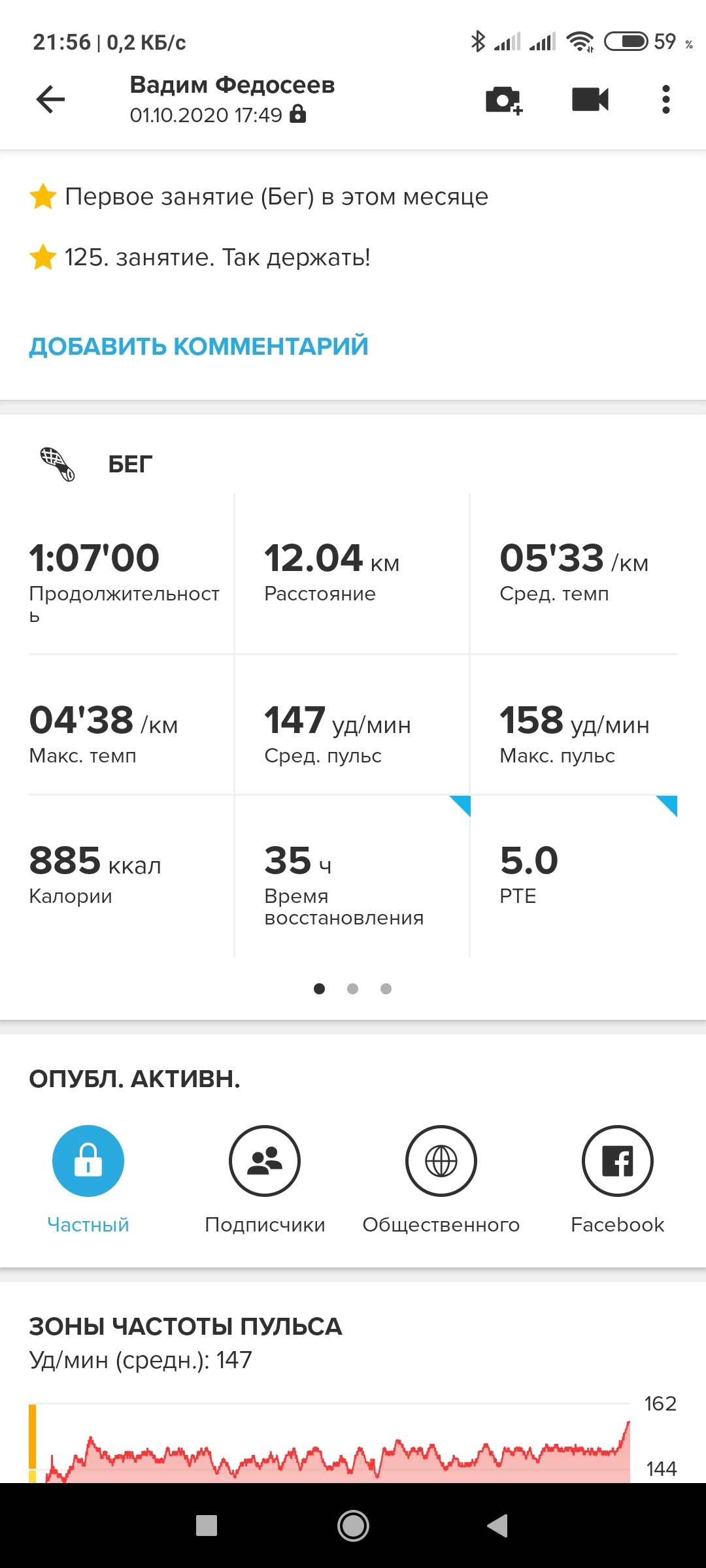Add a video with the camcorder icon

[x=590, y=100]
